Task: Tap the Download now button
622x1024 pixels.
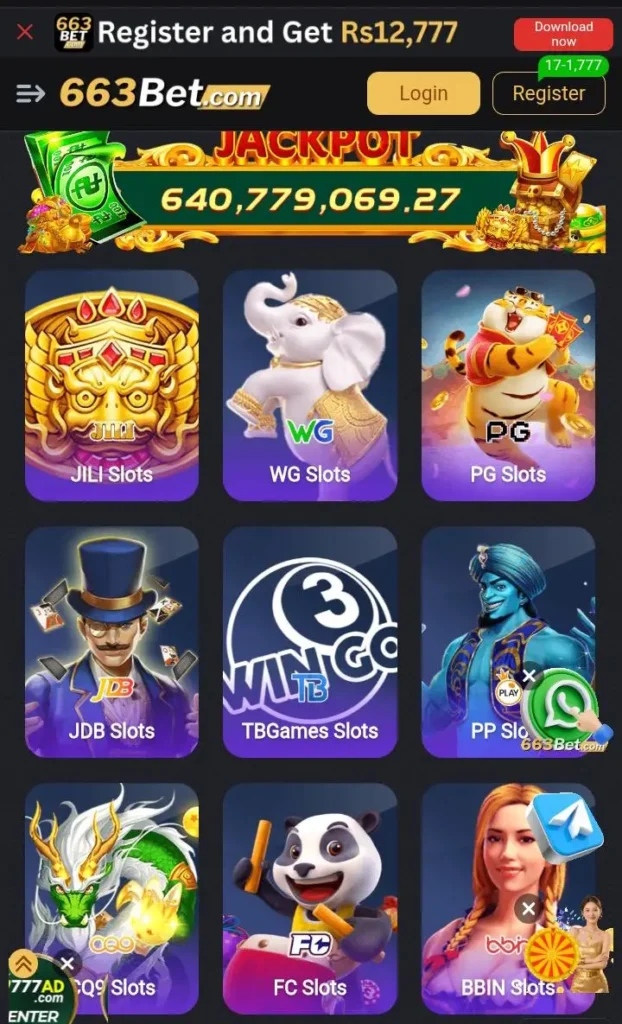Action: [x=563, y=34]
